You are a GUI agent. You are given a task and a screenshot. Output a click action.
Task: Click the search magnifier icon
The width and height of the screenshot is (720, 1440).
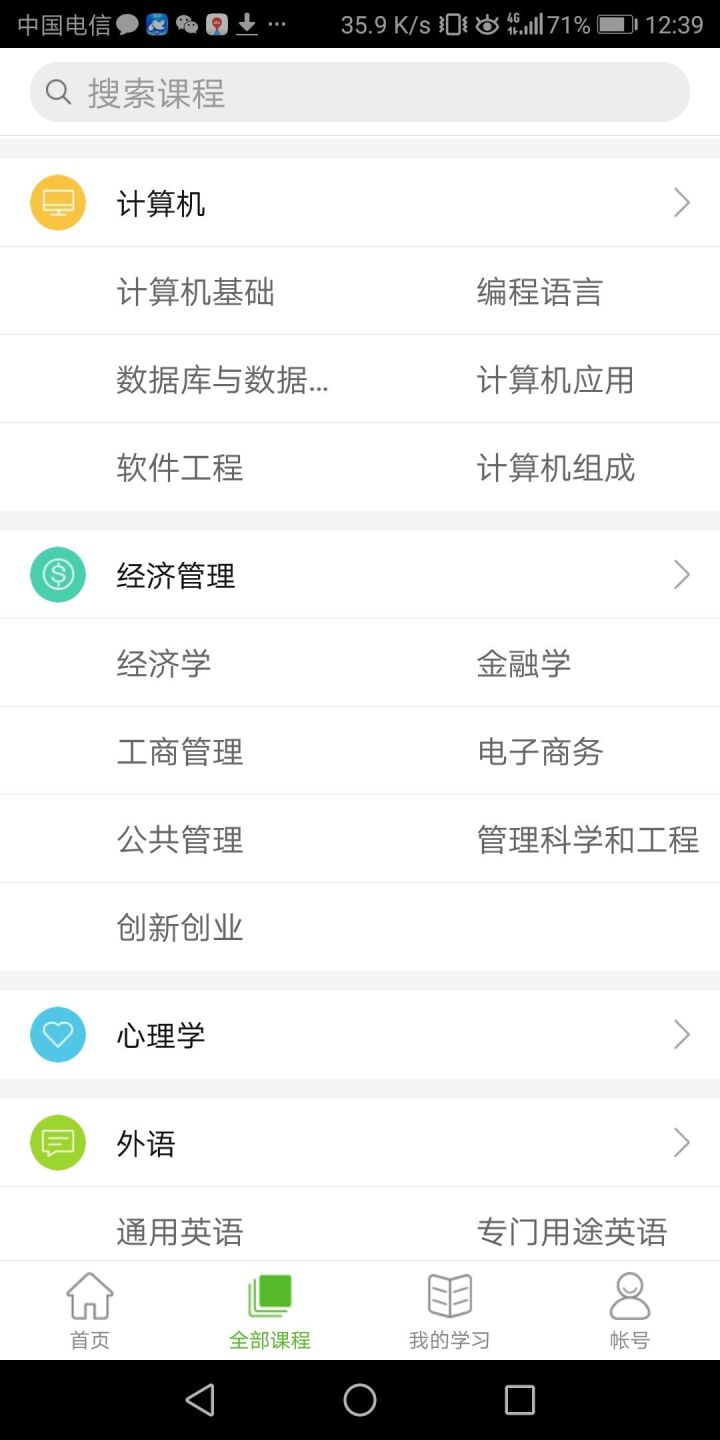[x=57, y=91]
